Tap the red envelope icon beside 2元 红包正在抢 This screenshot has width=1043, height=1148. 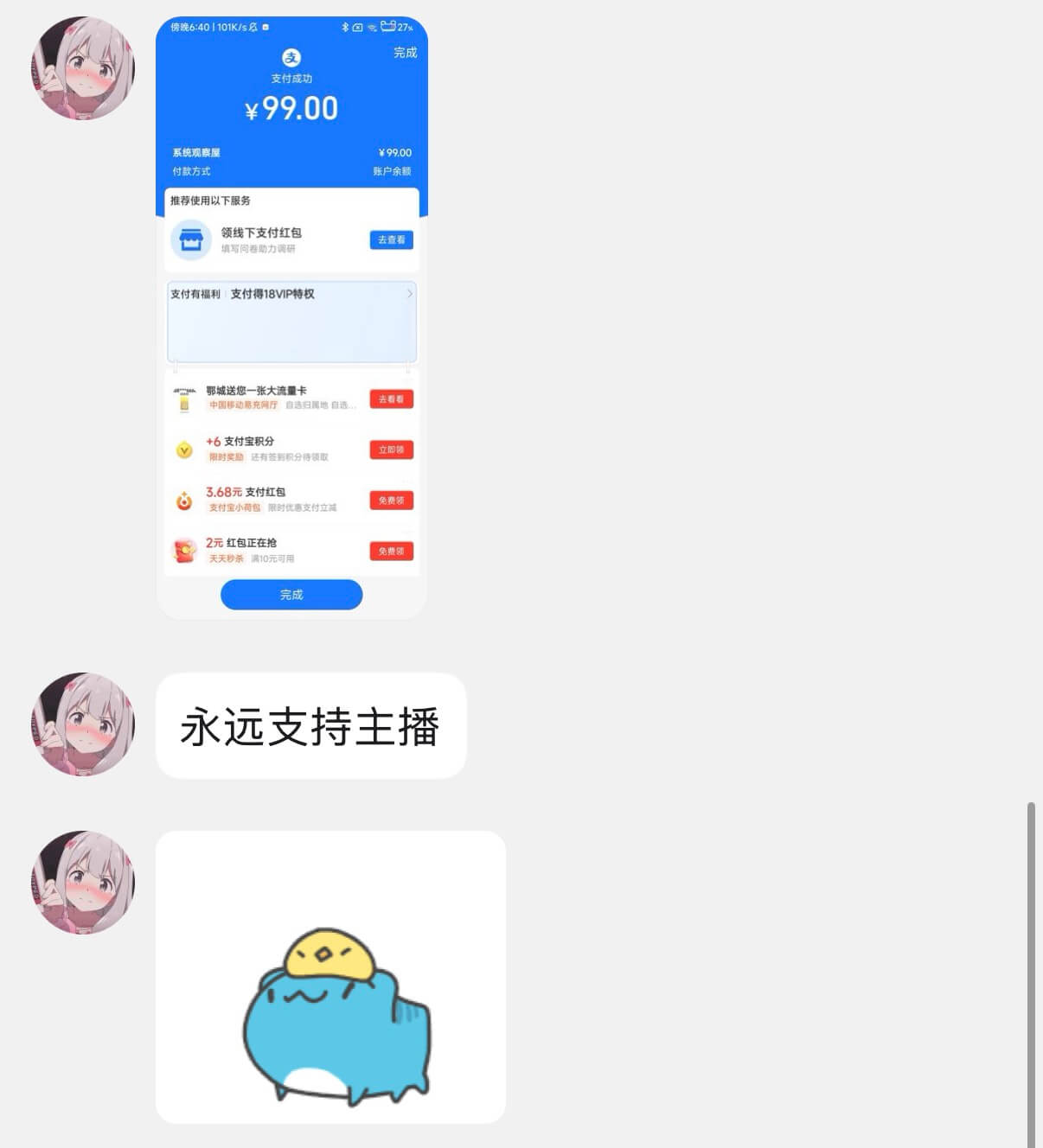tap(183, 551)
